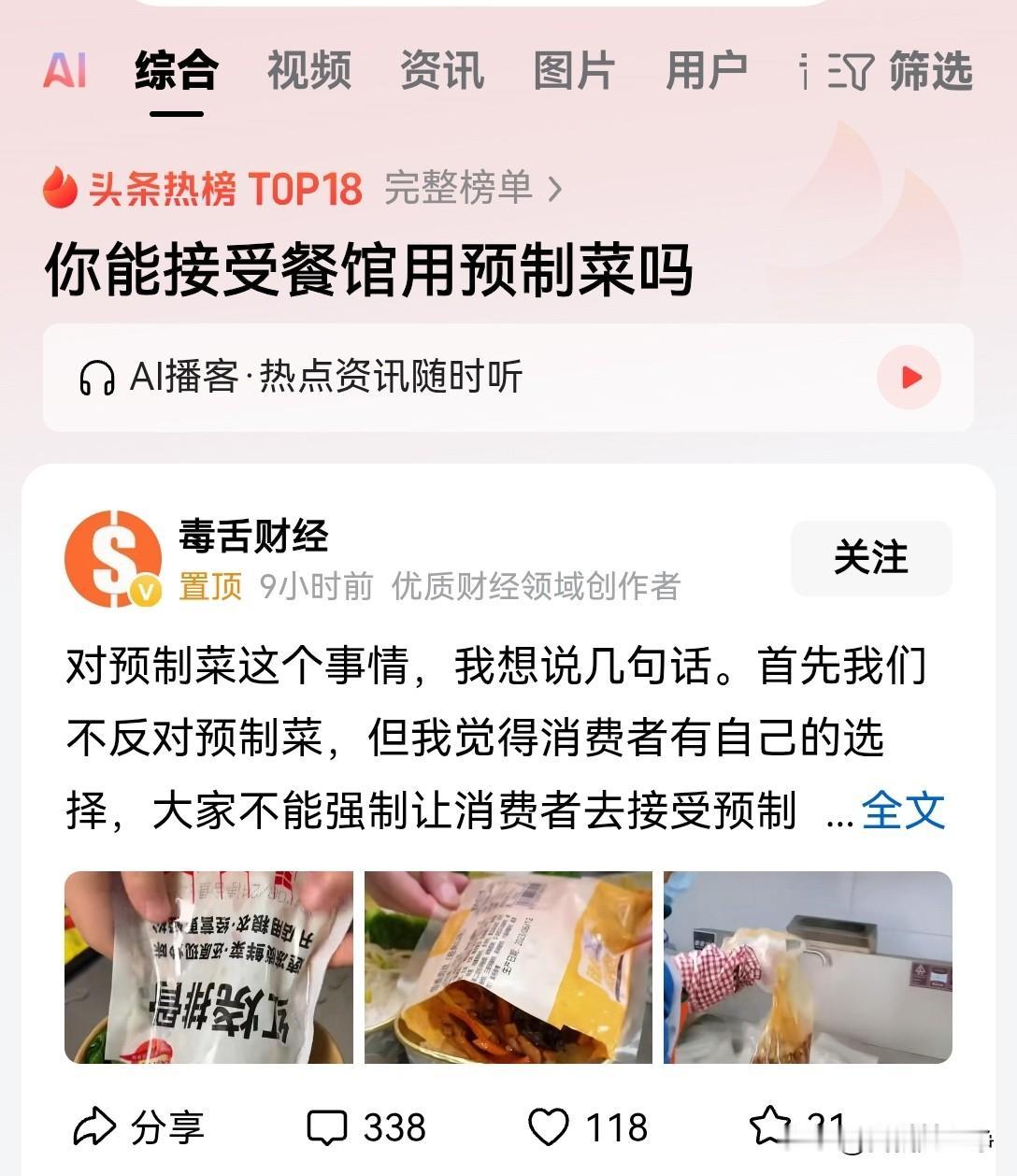Screen dimensions: 1017x1176
Task: Switch to the 图片 tab
Action: (573, 71)
